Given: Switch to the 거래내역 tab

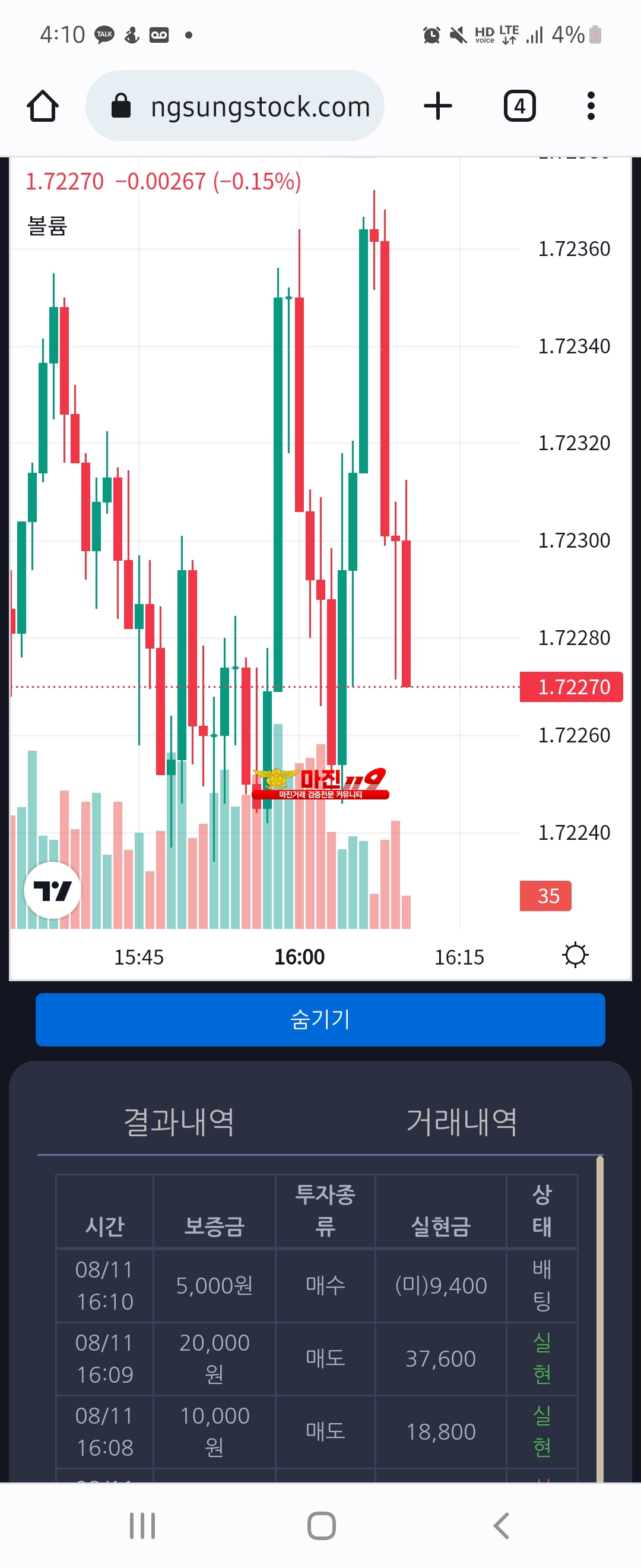Looking at the screenshot, I should pyautogui.click(x=462, y=1121).
